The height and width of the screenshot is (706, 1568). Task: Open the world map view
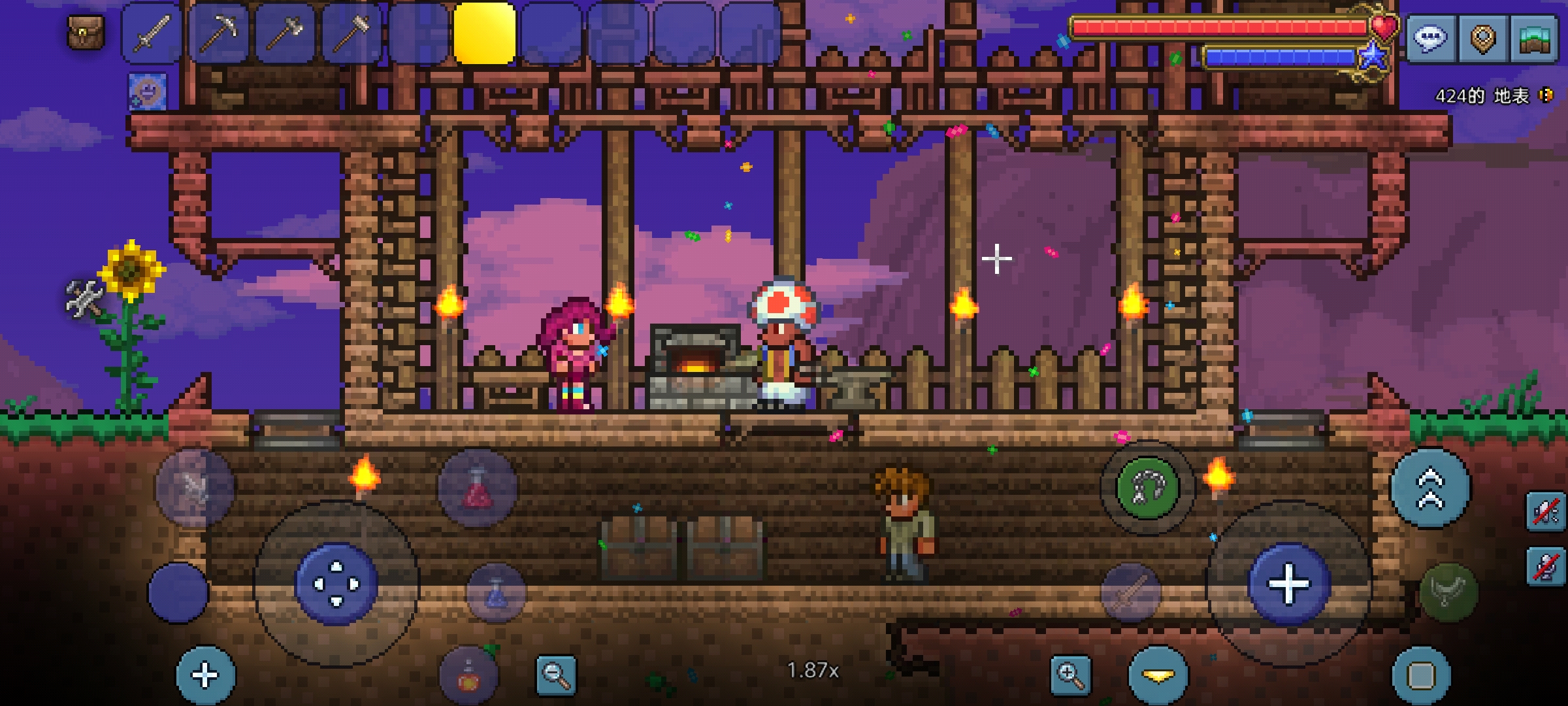click(1534, 38)
